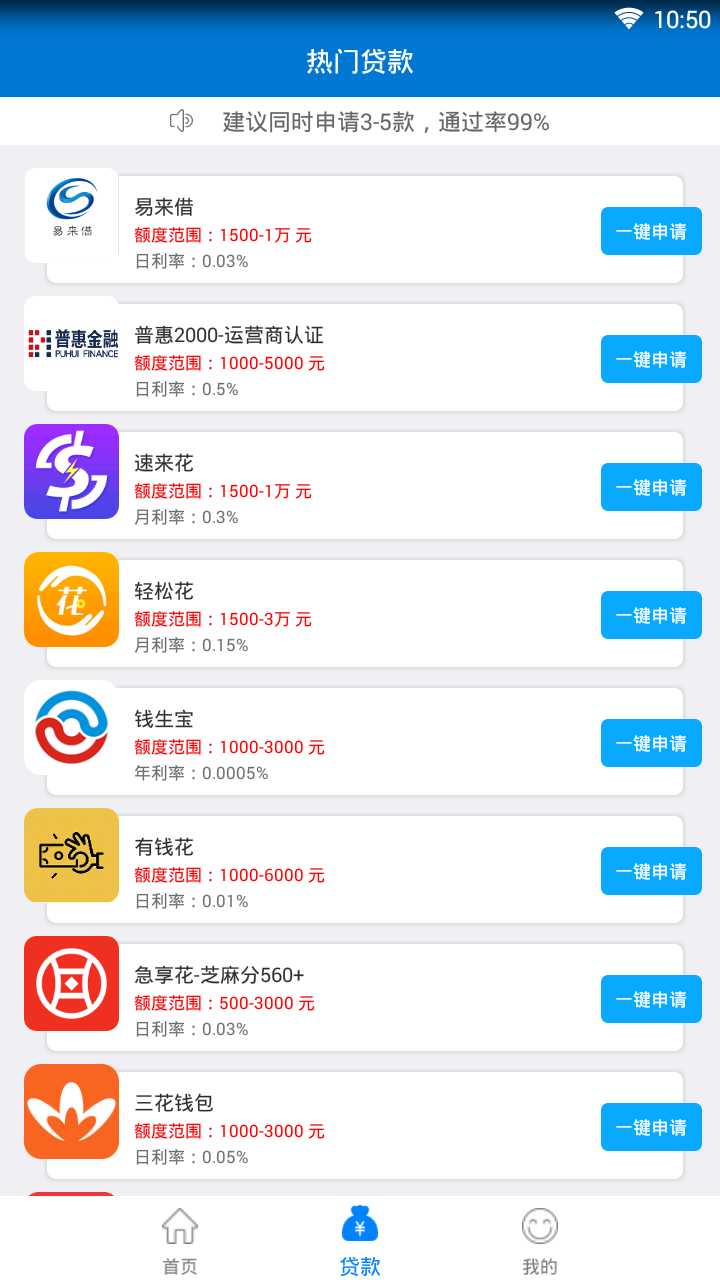
Task: Apply for the 轻松花 loan
Action: point(651,616)
